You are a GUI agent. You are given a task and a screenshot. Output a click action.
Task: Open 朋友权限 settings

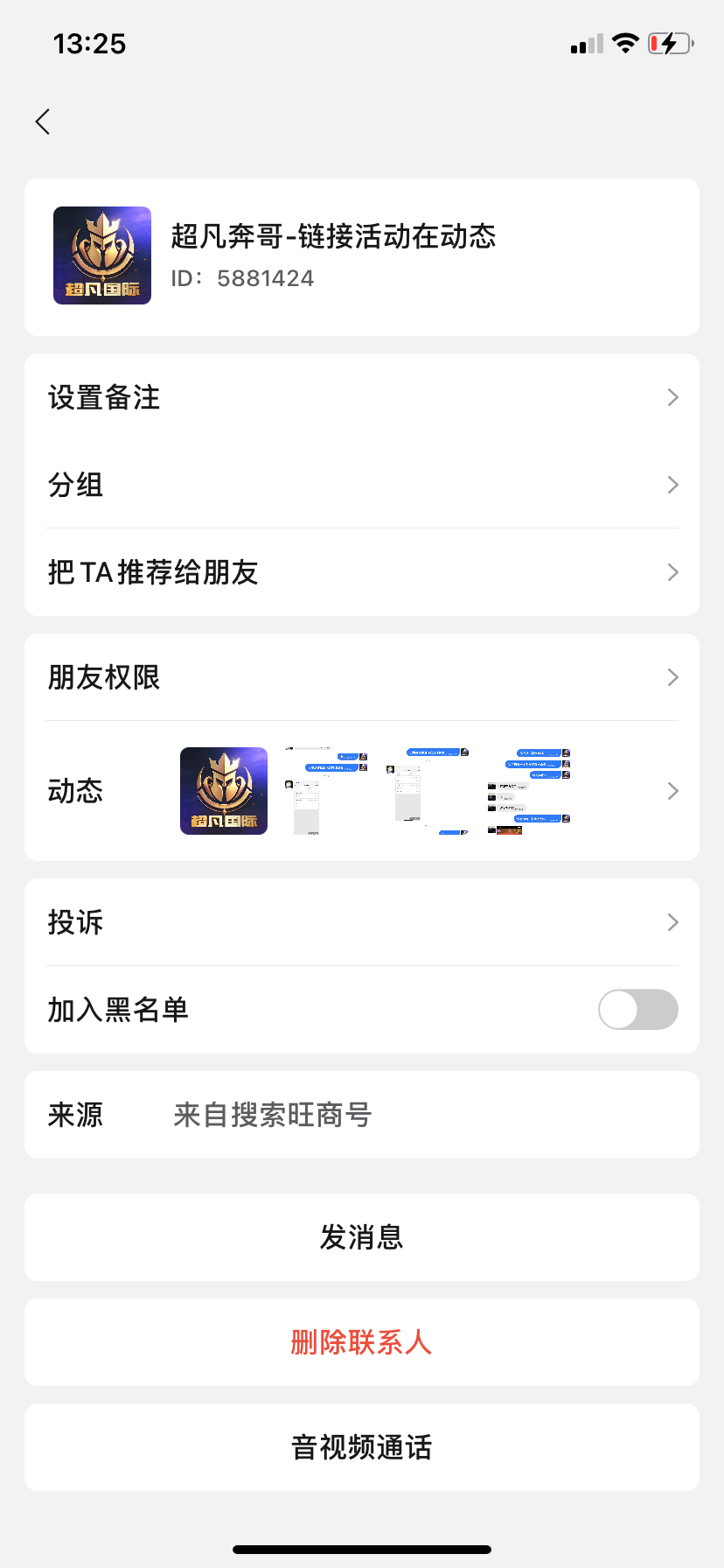[362, 677]
